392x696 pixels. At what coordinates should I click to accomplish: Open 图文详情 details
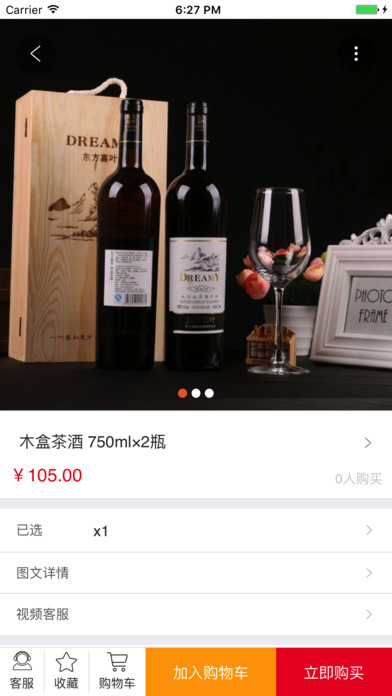pos(196,573)
